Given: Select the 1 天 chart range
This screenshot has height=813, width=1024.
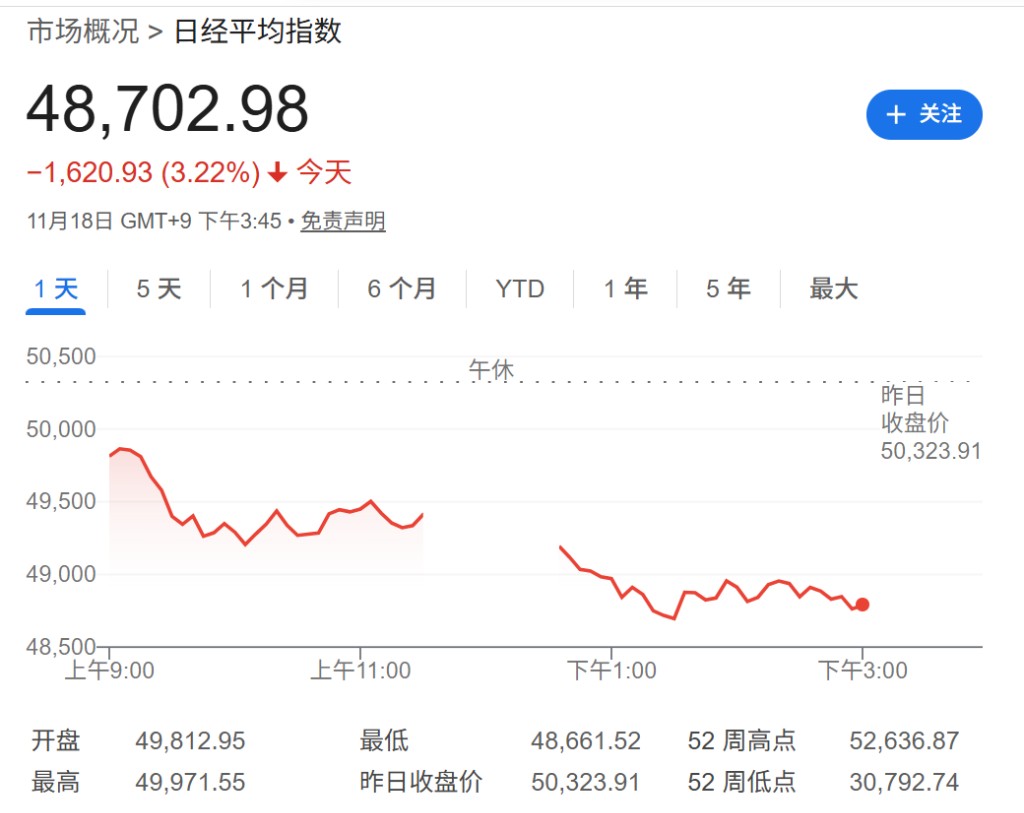Looking at the screenshot, I should (56, 290).
